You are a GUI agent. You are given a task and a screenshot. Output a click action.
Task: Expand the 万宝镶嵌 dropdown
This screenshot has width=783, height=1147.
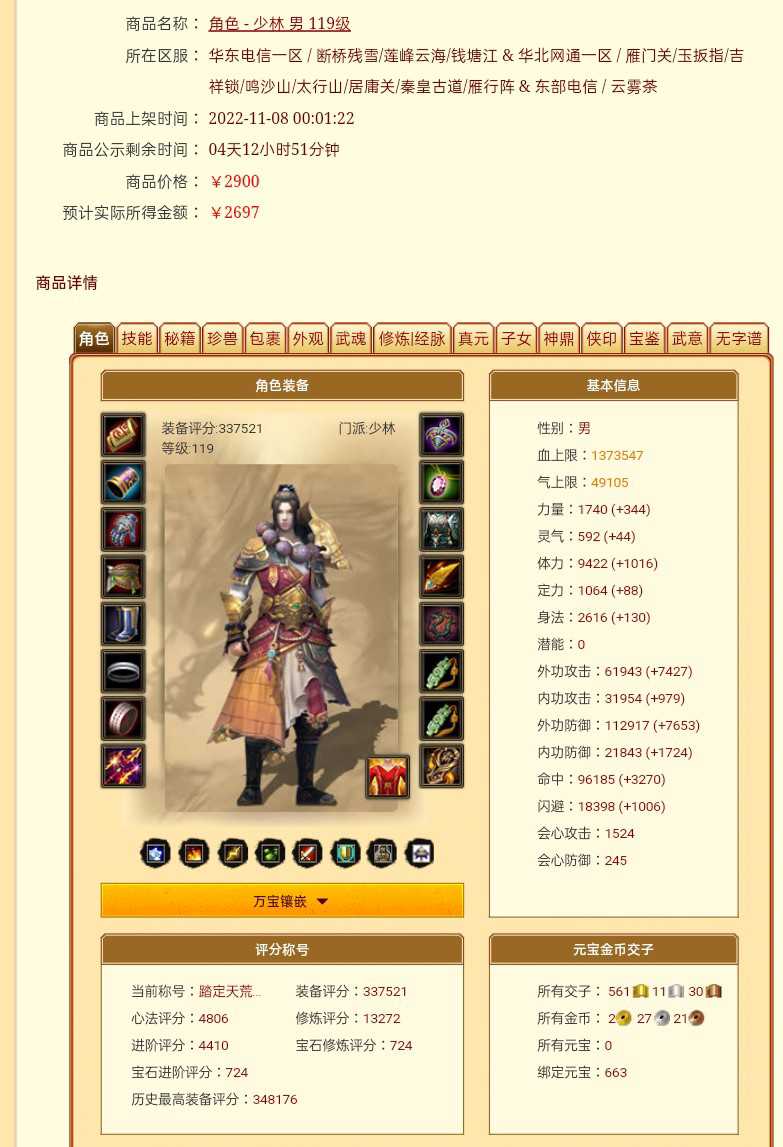click(282, 900)
